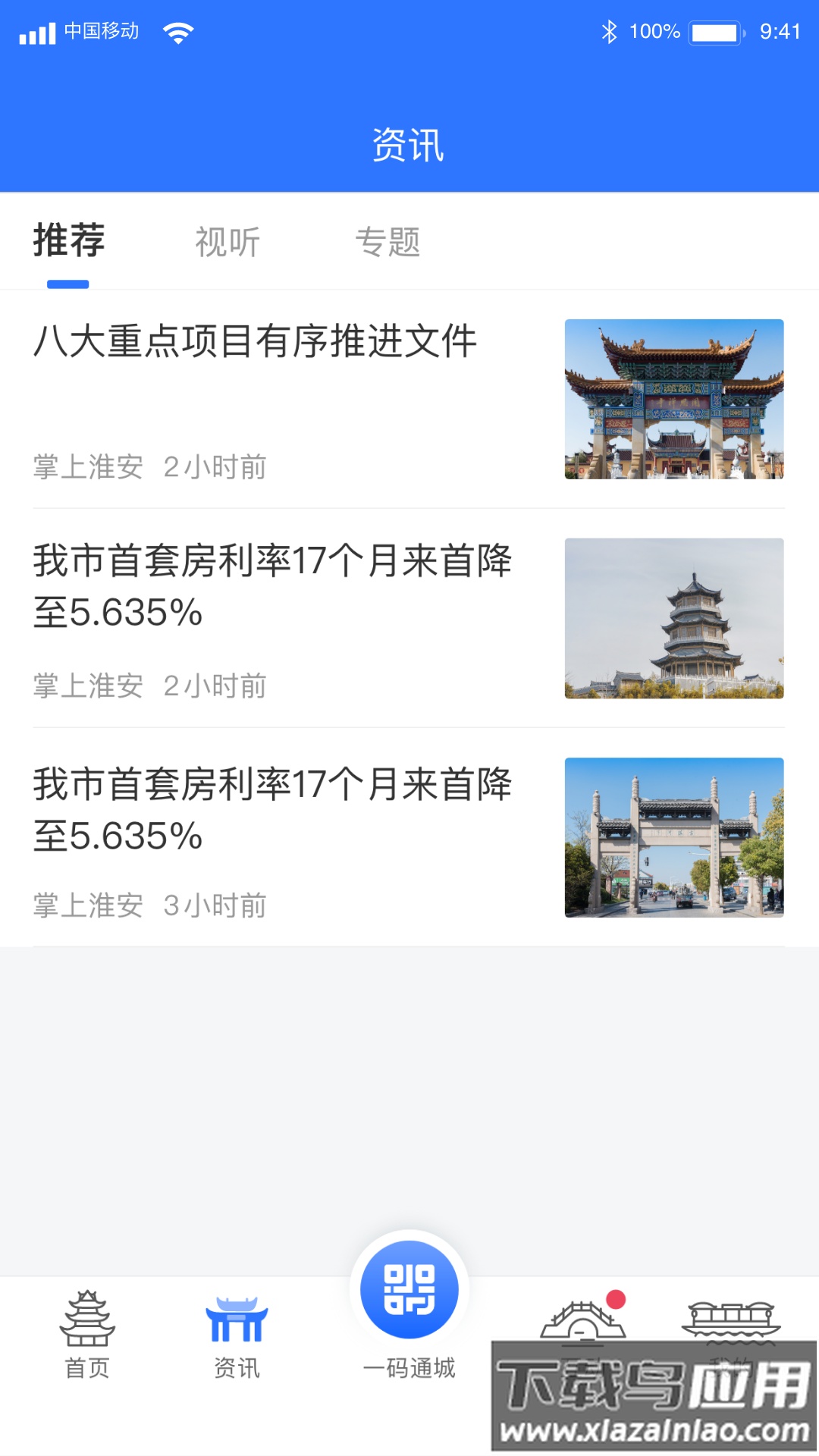The image size is (819, 1456).
Task: Tap the pagoda thumbnail of the second article
Action: (674, 619)
